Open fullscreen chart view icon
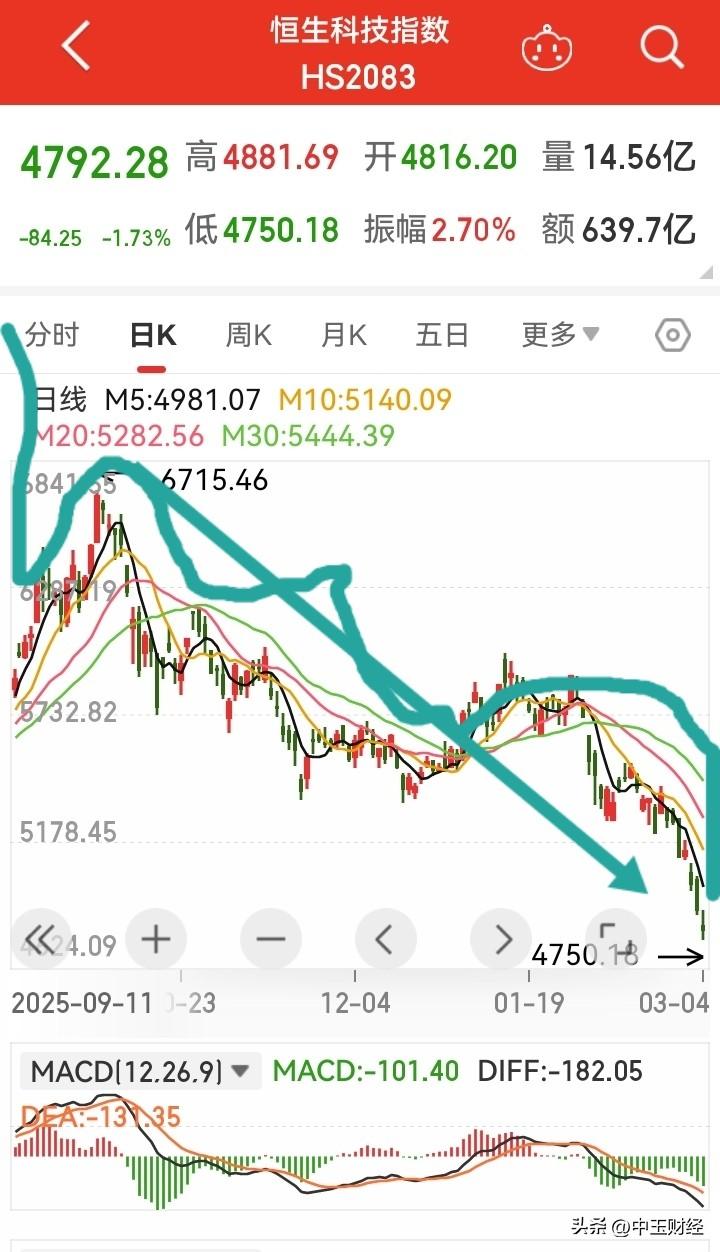Image resolution: width=720 pixels, height=1252 pixels. coord(616,939)
